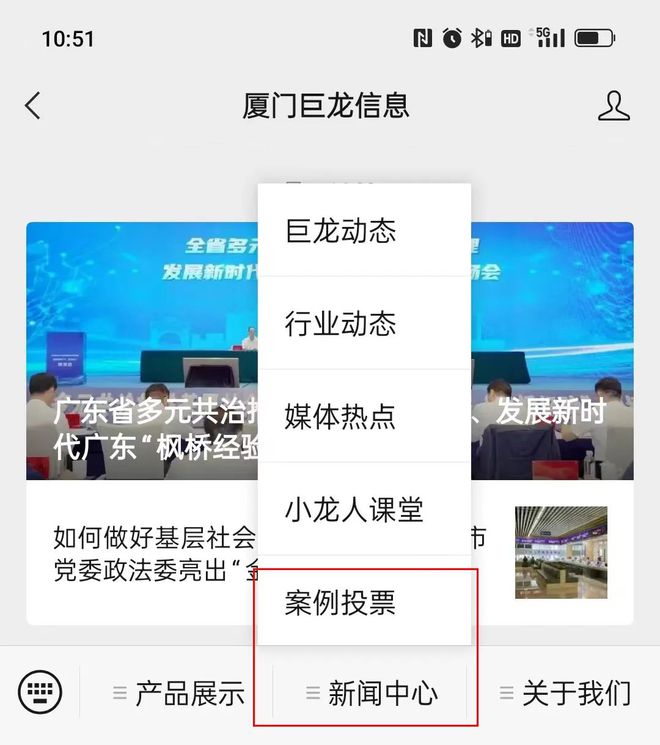The image size is (660, 745).
Task: Select 巨龙动态 from the popup menu
Action: tap(341, 231)
